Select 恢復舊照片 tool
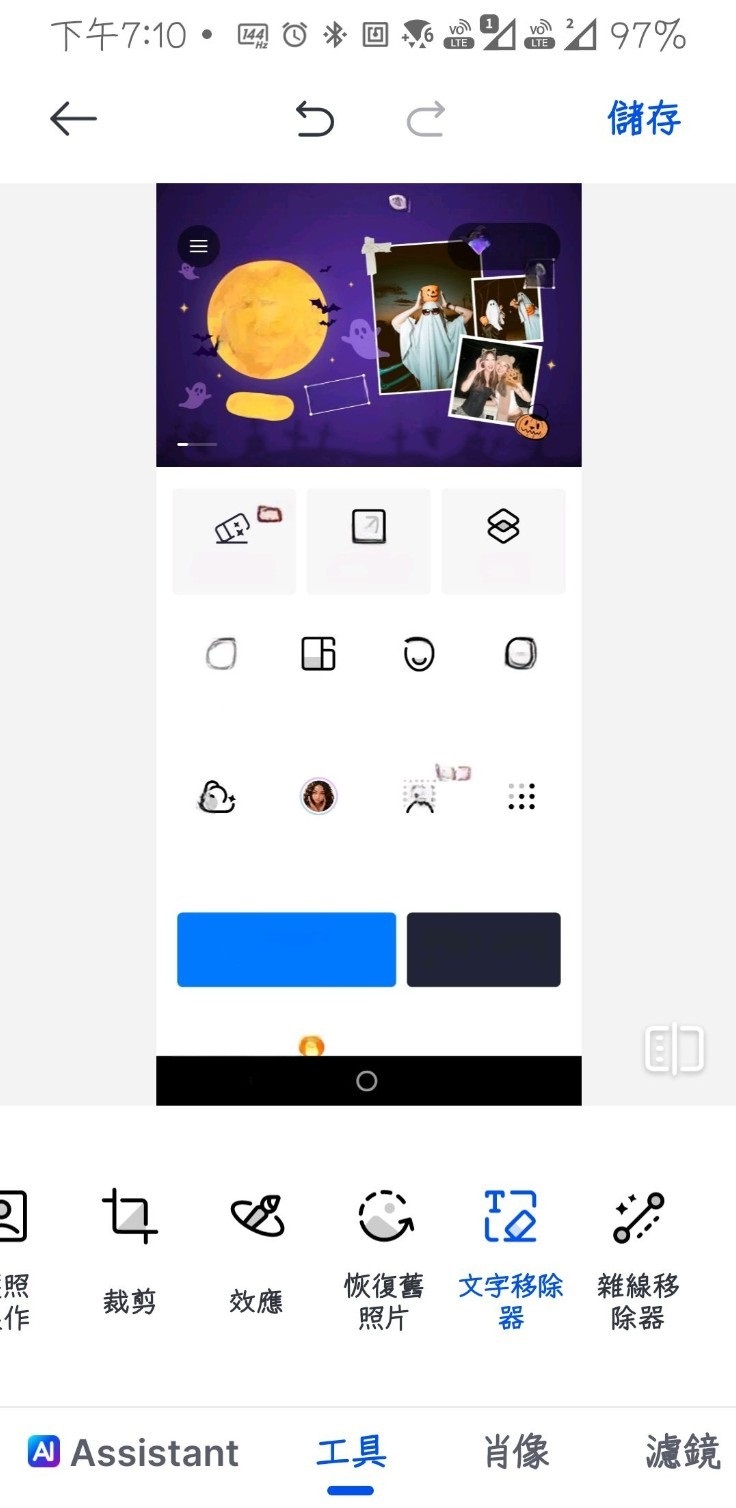 pos(384,1255)
